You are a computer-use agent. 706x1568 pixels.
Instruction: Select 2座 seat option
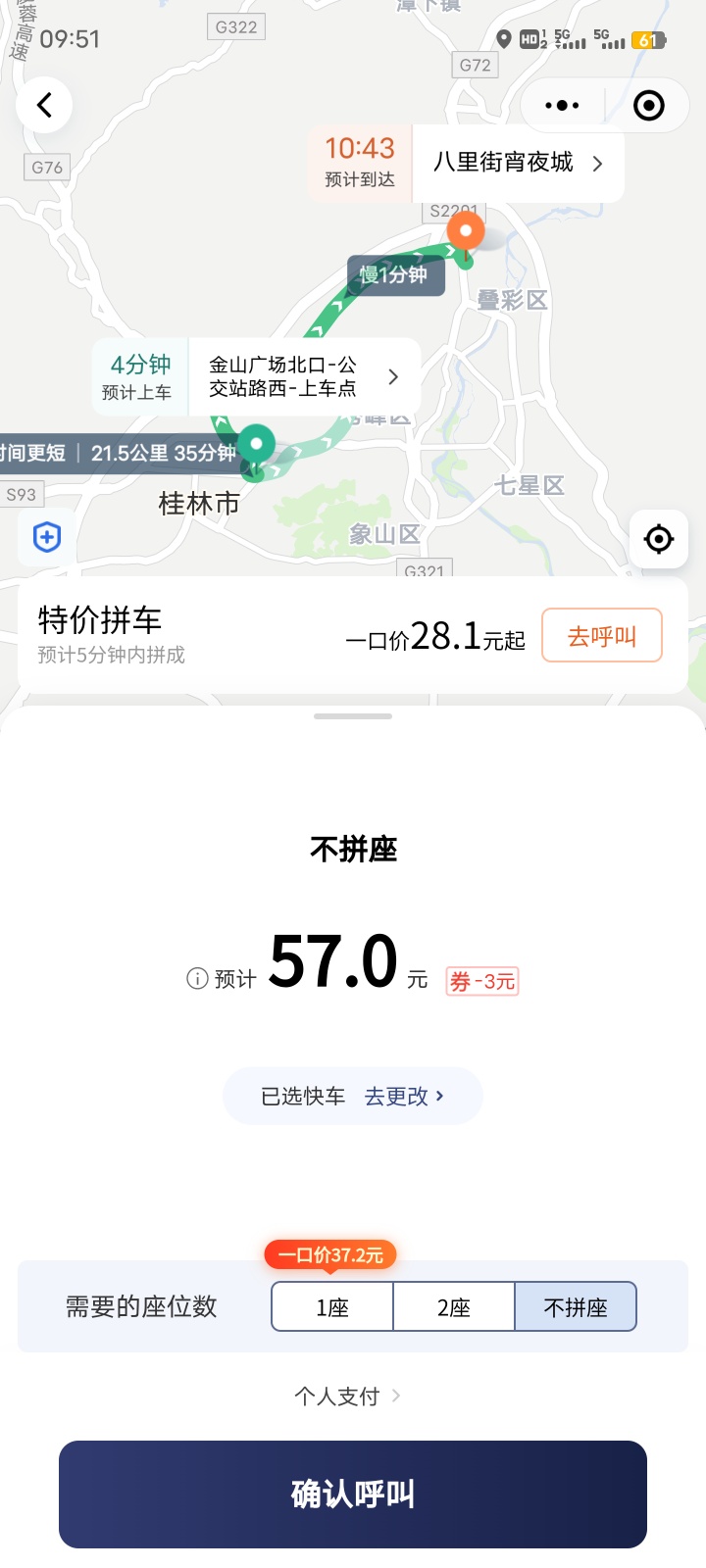coord(454,1307)
